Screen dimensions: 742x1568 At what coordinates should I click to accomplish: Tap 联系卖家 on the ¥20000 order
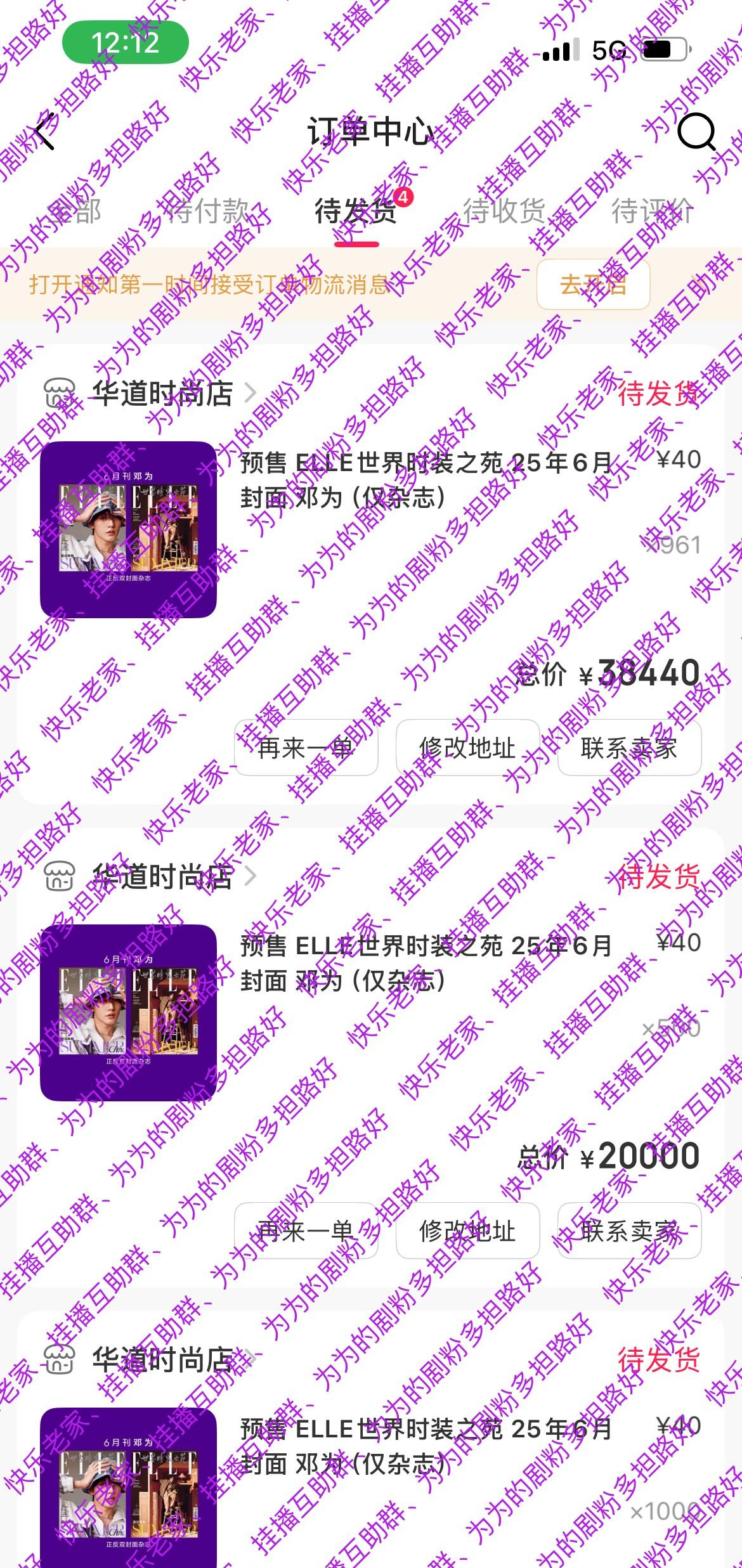pos(629,1231)
